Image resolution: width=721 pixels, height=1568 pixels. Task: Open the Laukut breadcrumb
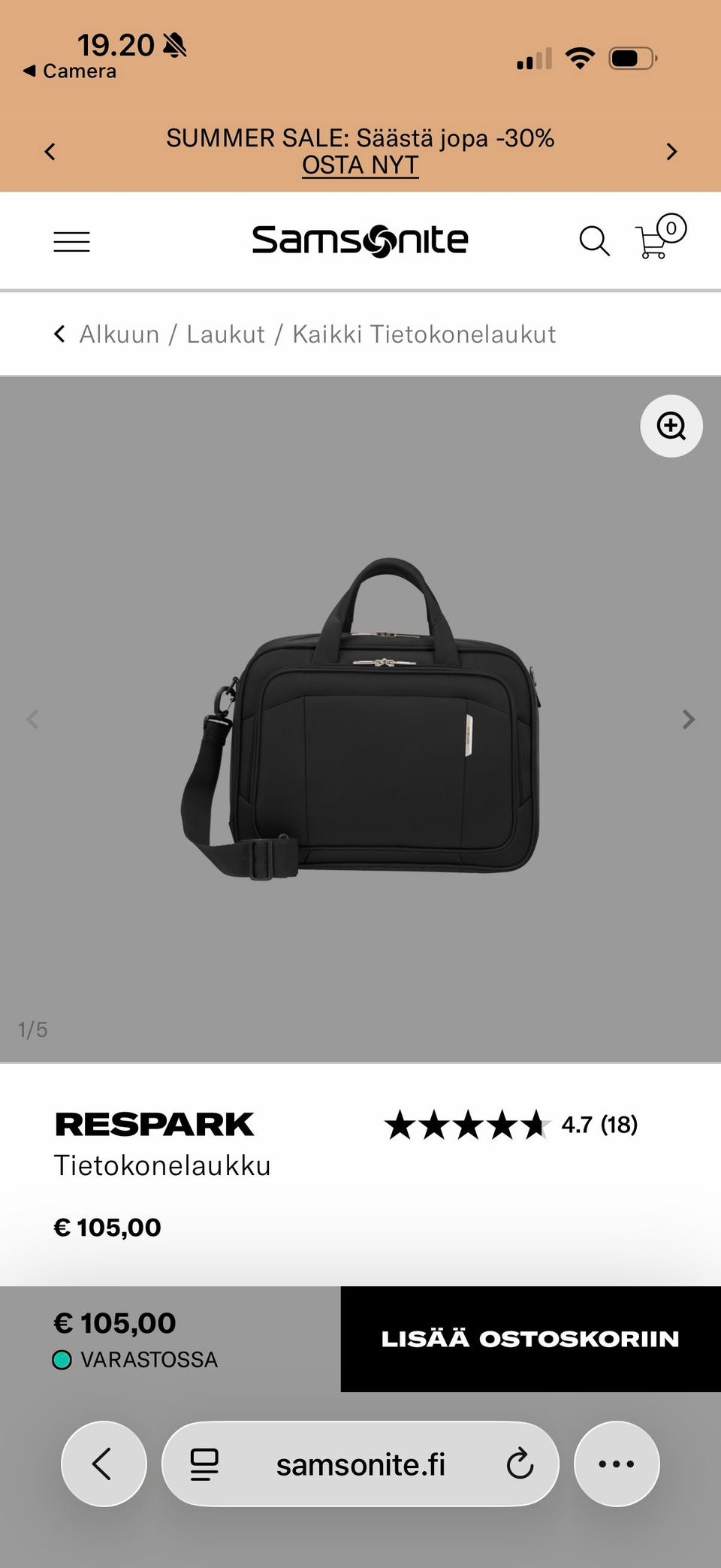point(225,334)
